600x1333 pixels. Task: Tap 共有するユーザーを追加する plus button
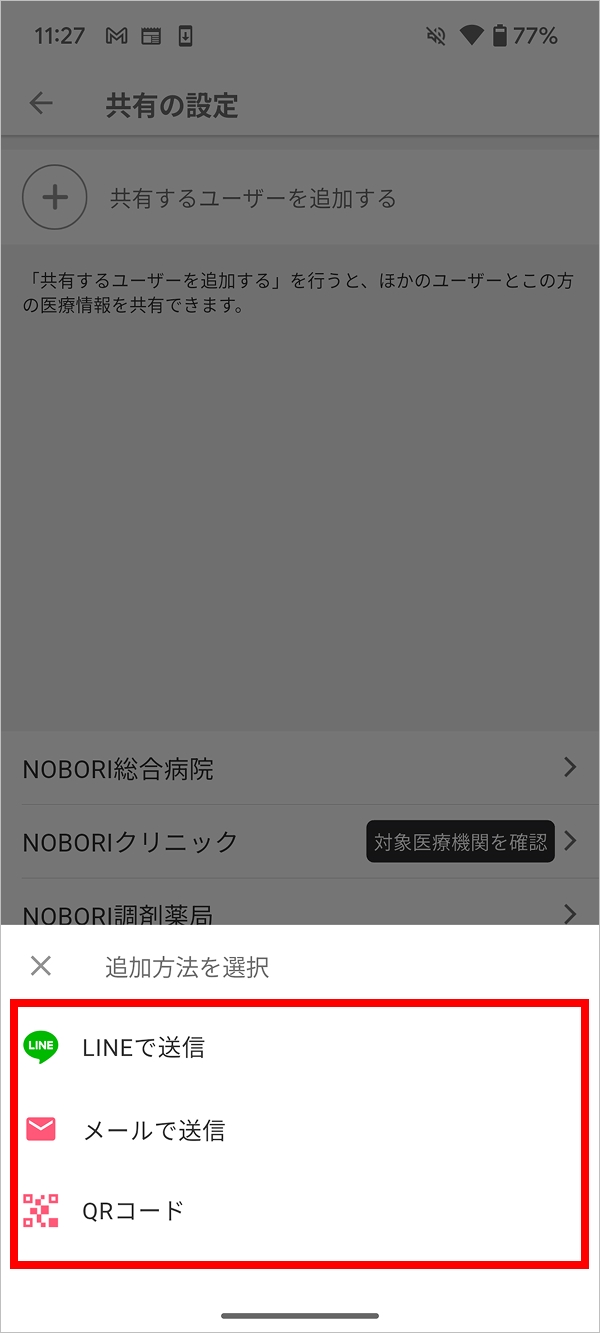[55, 198]
